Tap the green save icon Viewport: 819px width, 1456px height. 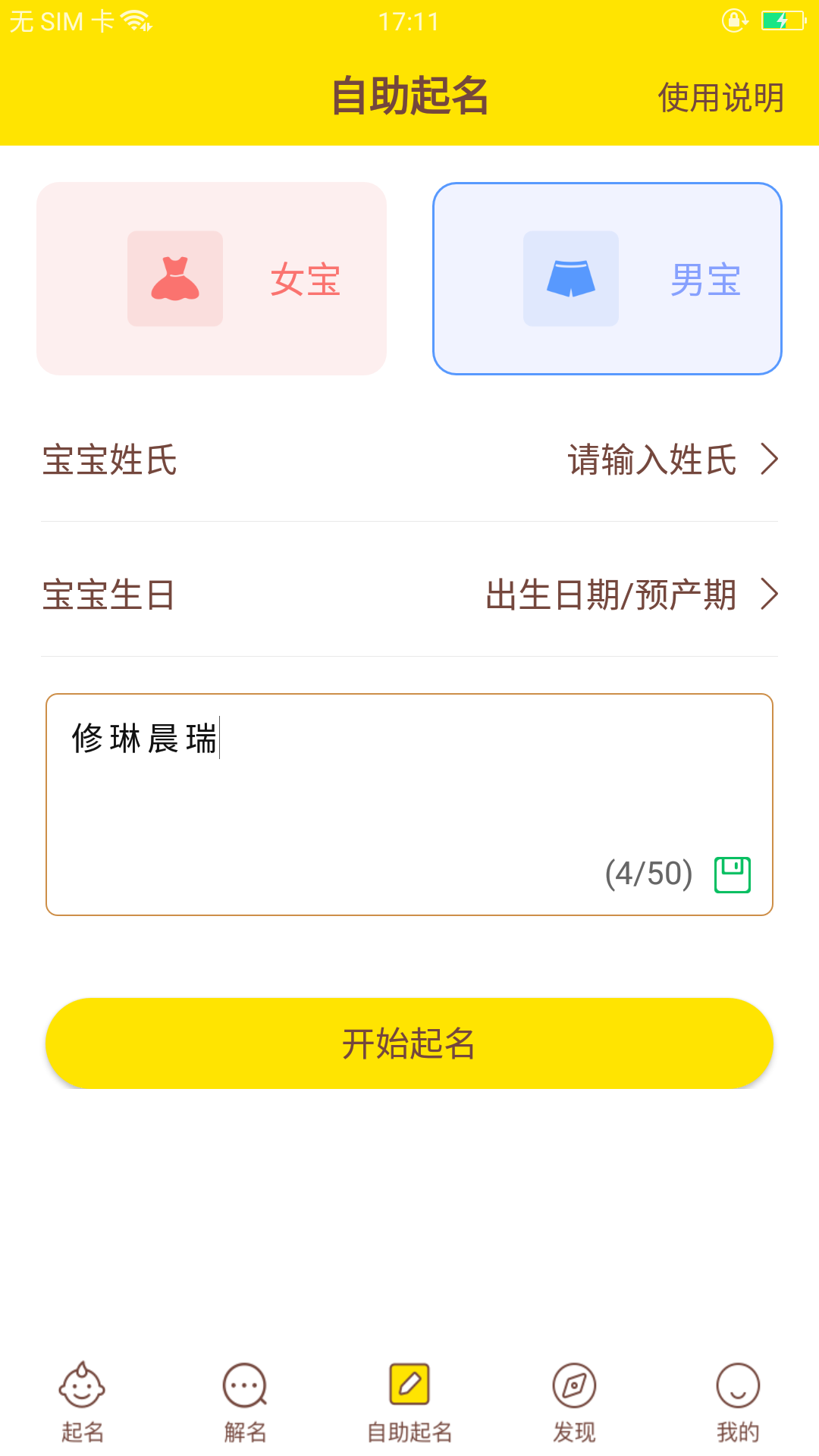[733, 874]
